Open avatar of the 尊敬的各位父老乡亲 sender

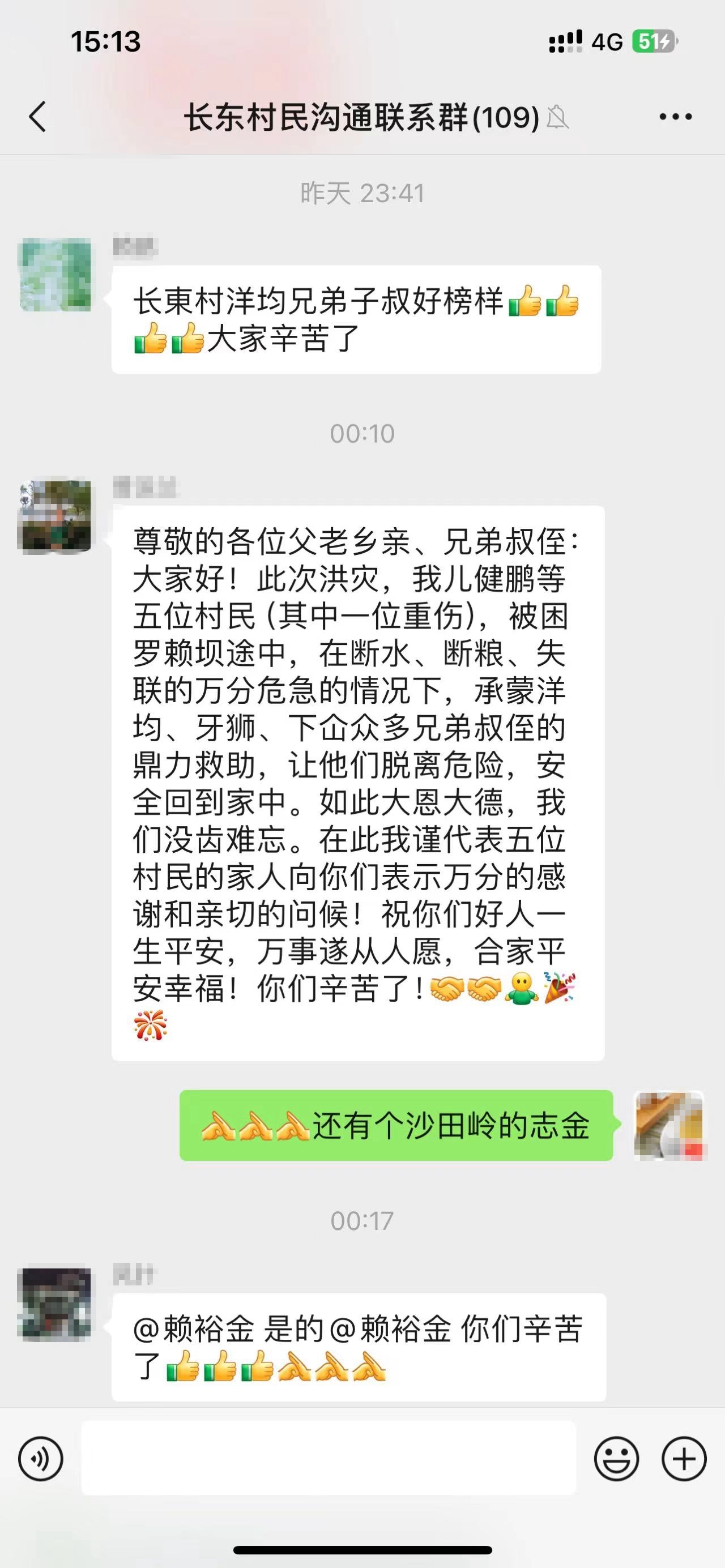tap(56, 516)
